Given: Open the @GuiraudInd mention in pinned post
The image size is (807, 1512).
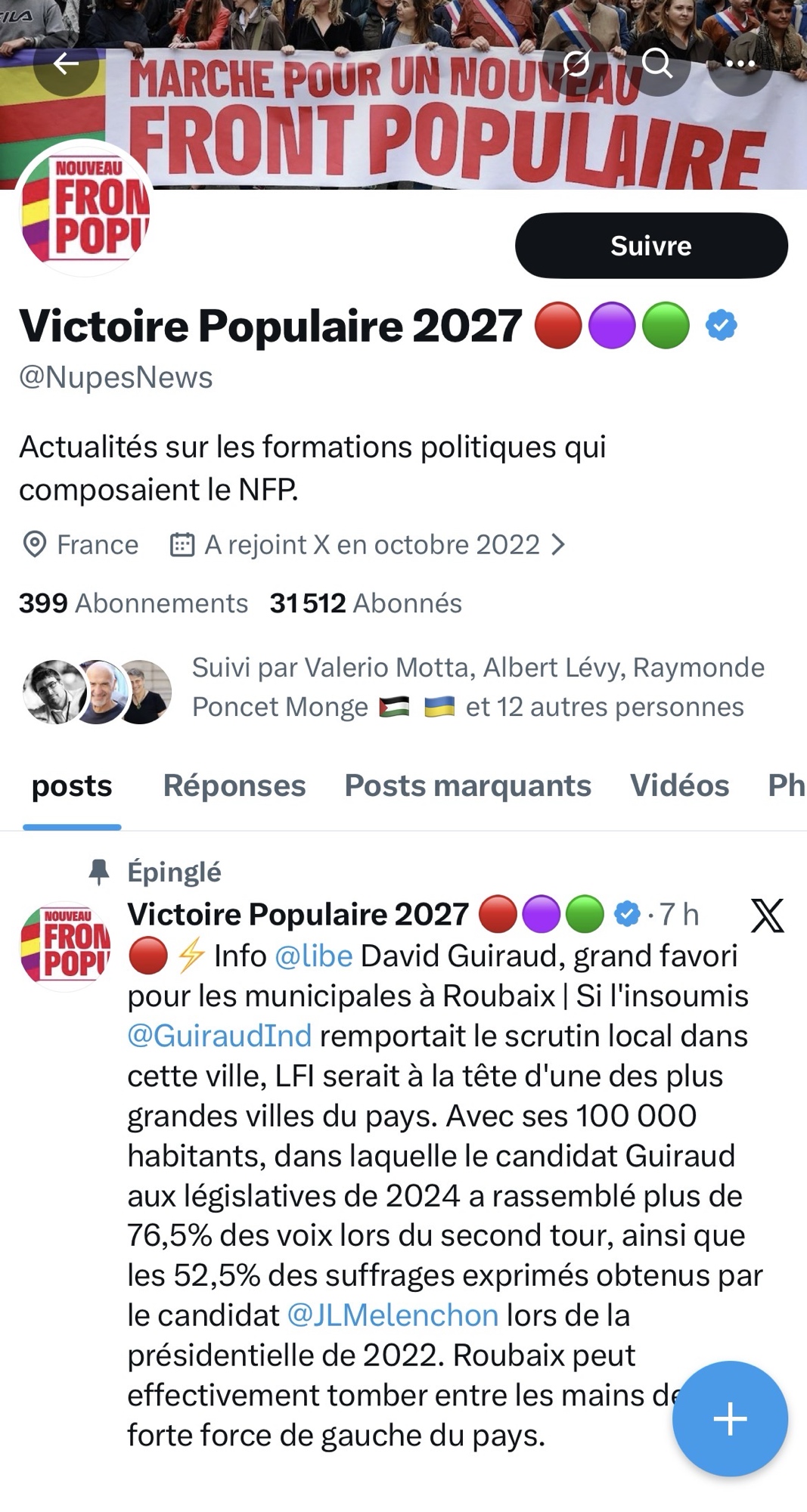Looking at the screenshot, I should pos(219,1036).
